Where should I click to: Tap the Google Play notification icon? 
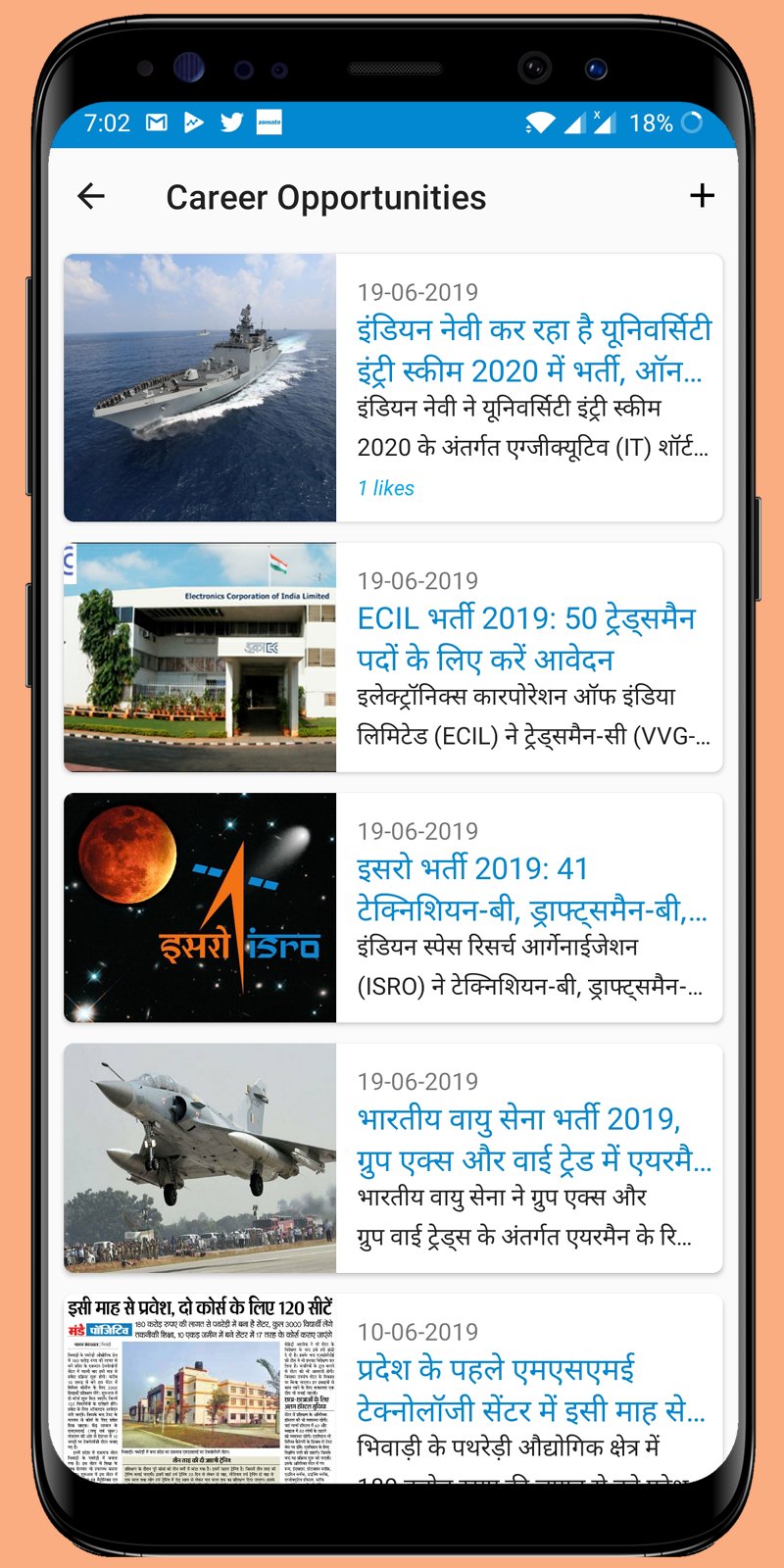[192, 122]
